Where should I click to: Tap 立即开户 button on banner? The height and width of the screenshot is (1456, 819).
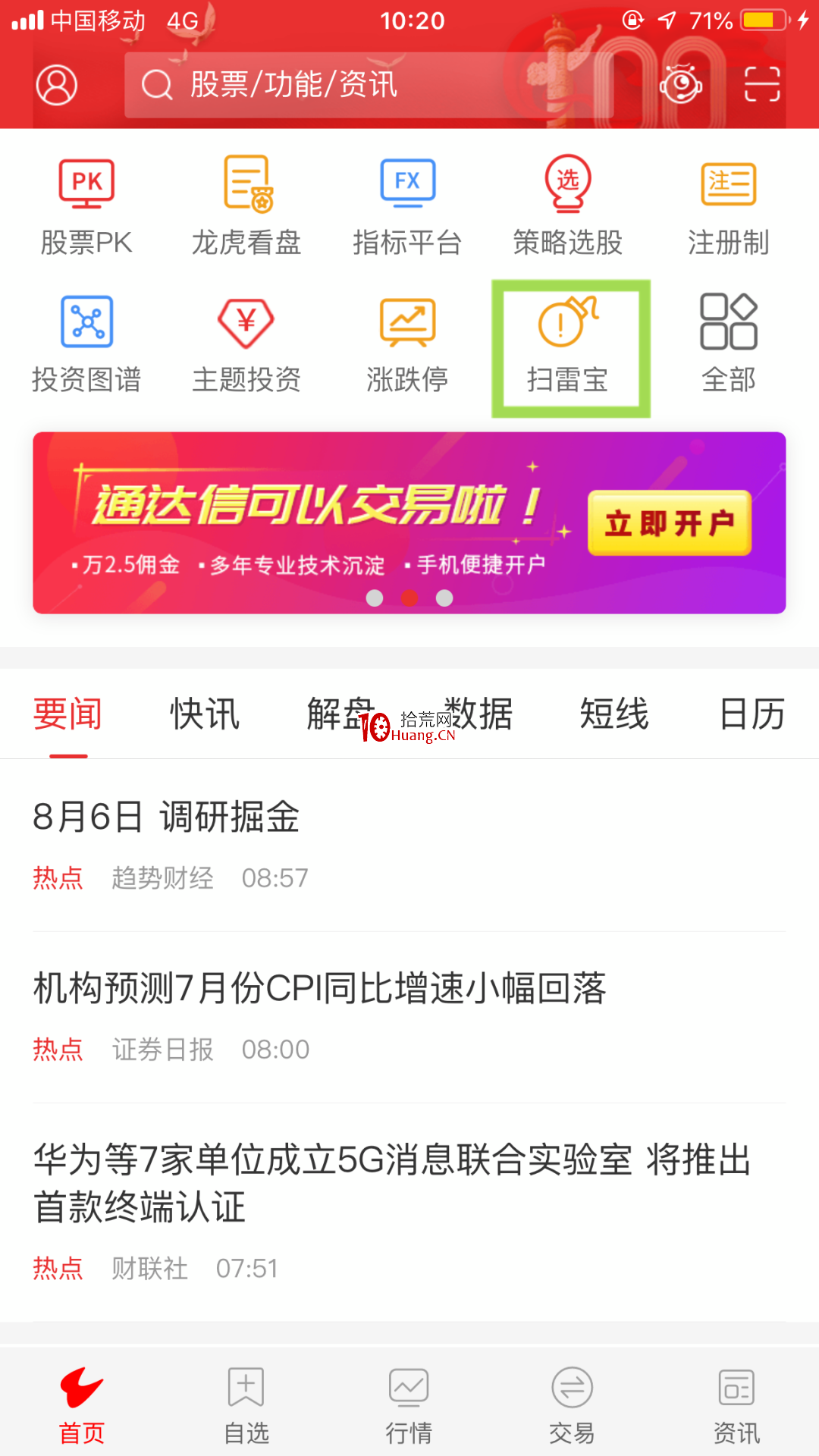click(x=670, y=523)
